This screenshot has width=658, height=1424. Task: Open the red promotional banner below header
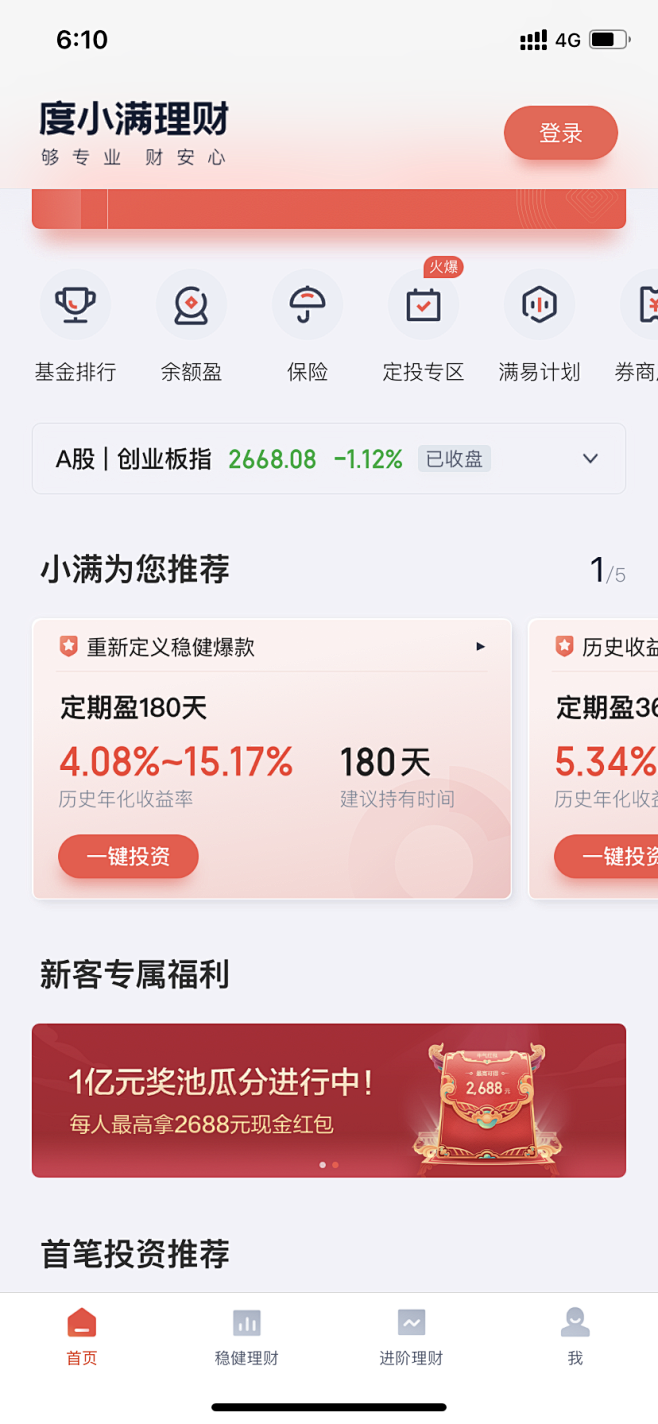[329, 208]
